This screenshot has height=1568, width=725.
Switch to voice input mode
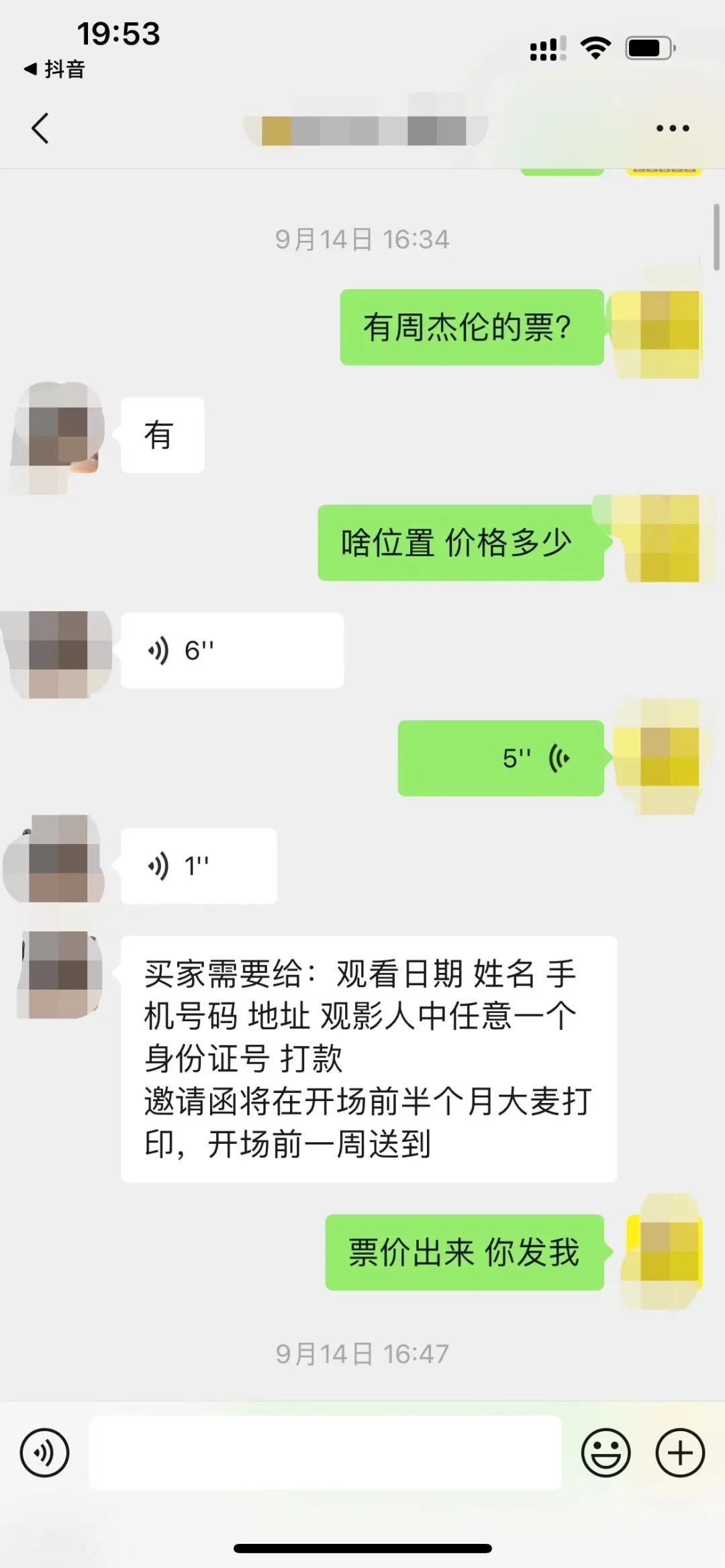44,1453
